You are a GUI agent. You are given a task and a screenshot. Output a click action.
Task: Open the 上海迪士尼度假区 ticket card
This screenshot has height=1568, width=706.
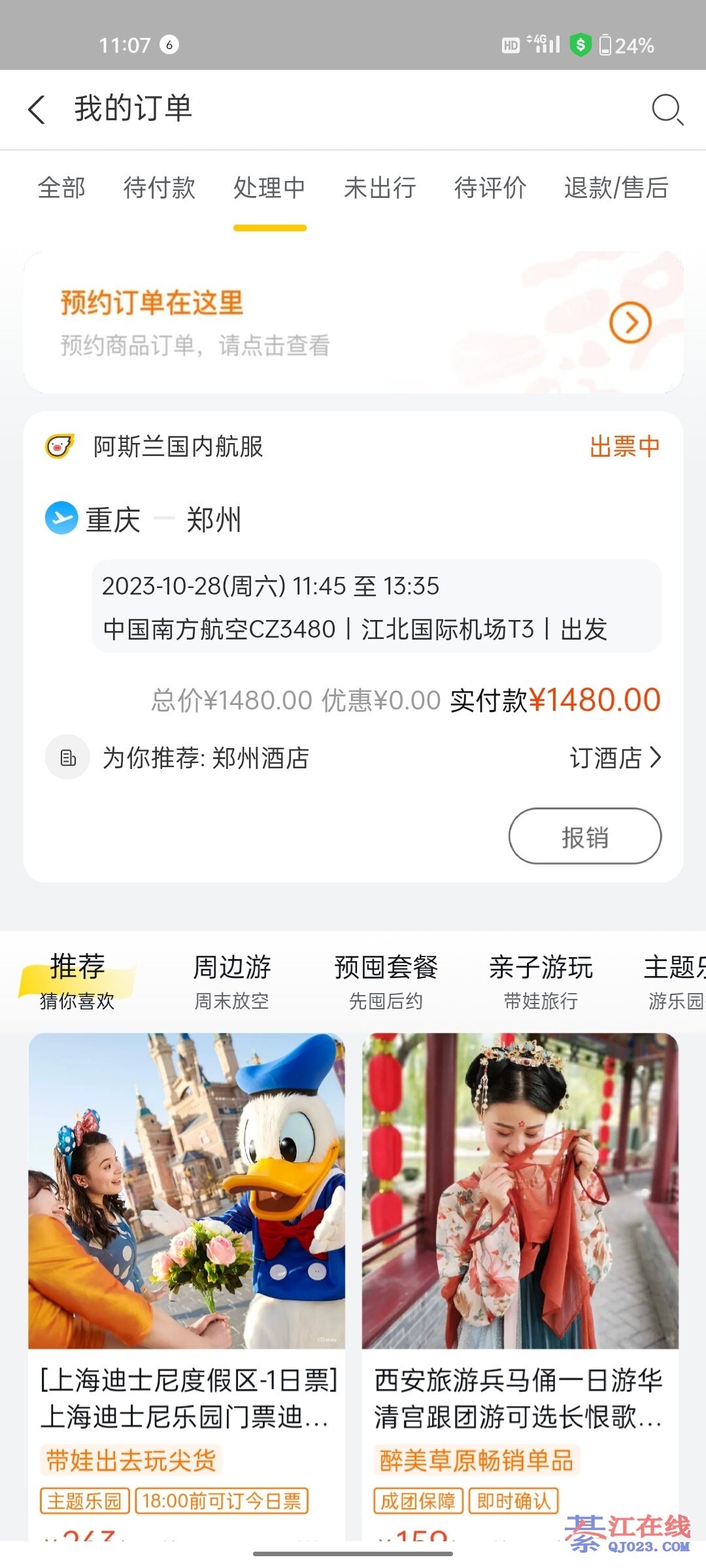pos(187,1241)
